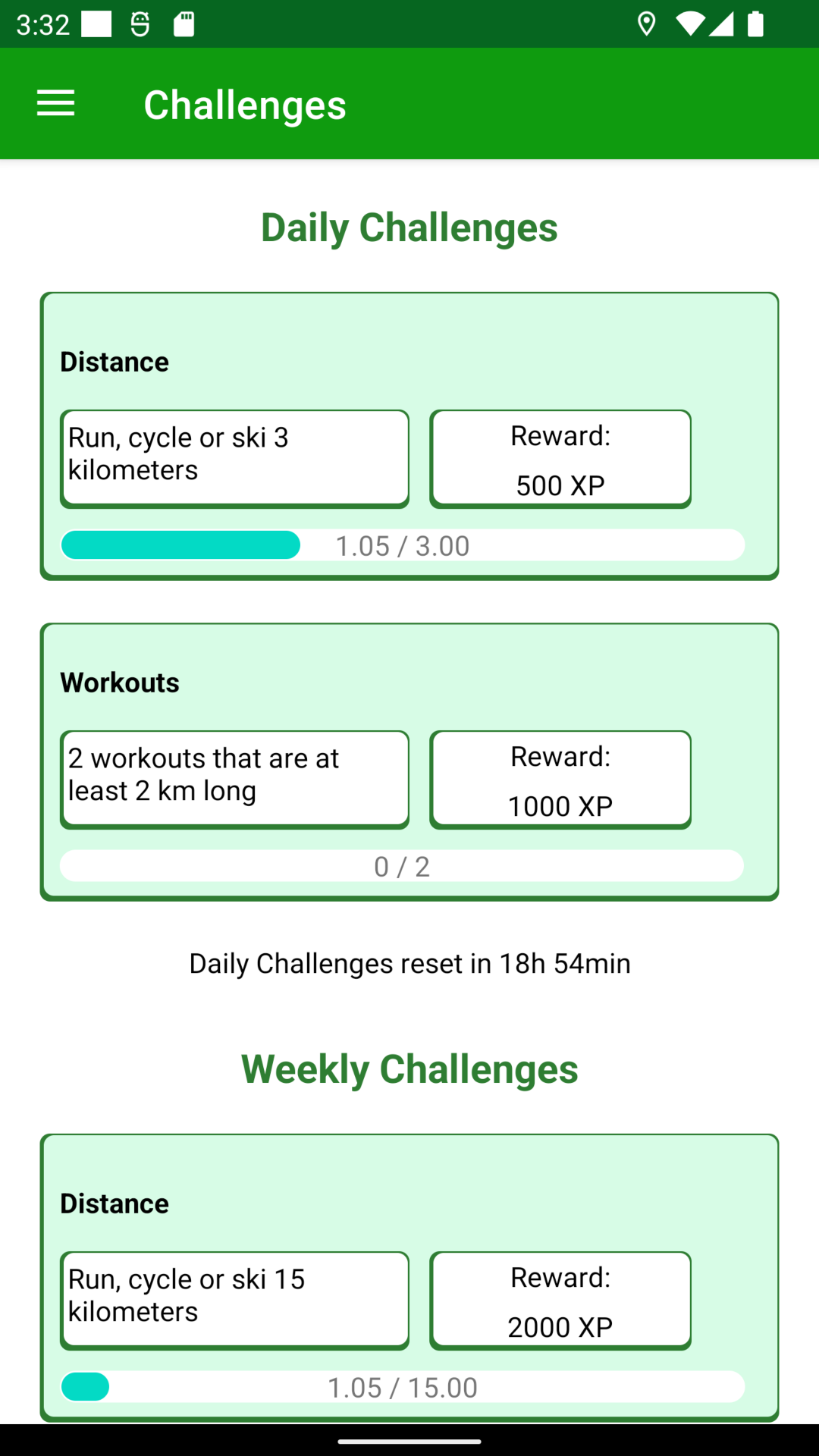Tap the 1.05 / 15.00 weekly progress bar
819x1456 pixels.
(x=403, y=1387)
